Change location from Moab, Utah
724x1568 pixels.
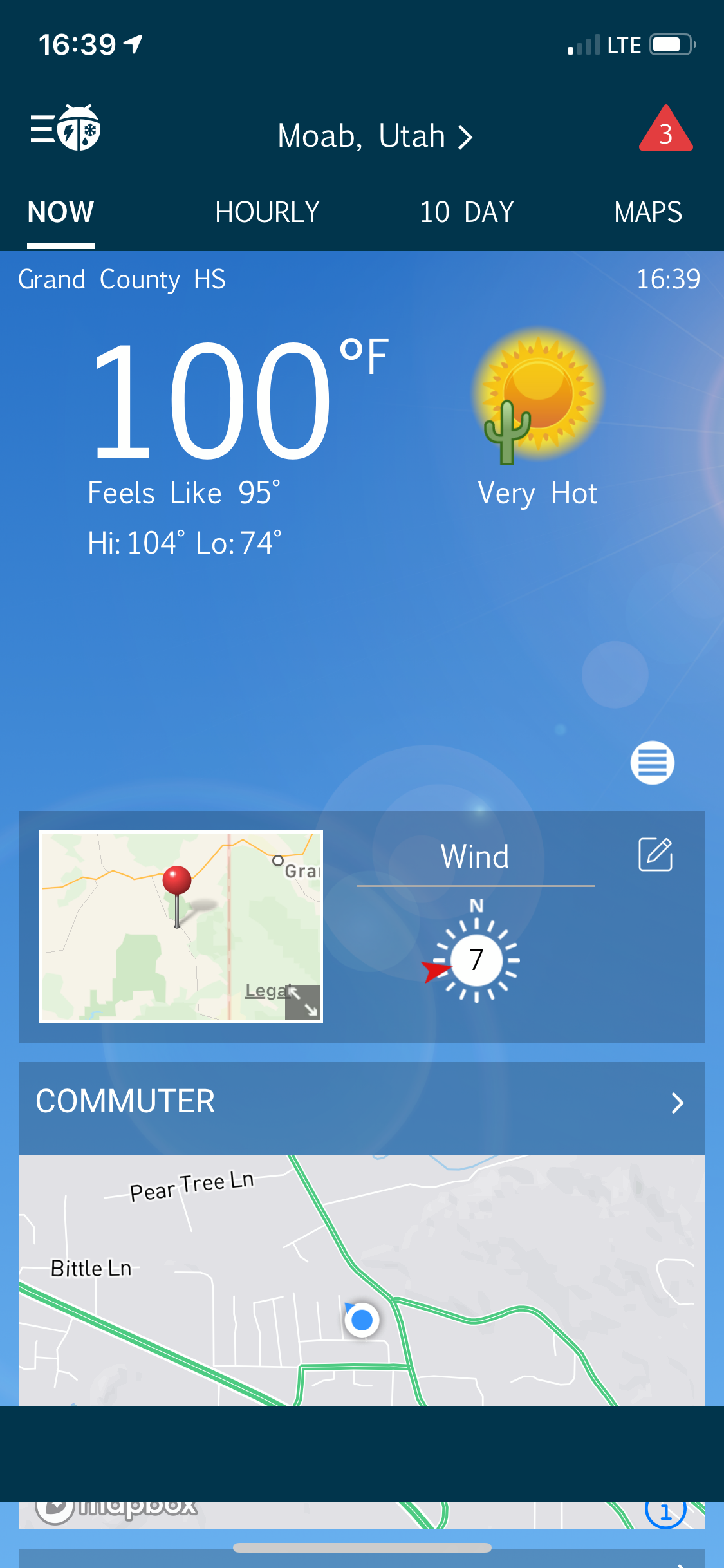pos(374,136)
